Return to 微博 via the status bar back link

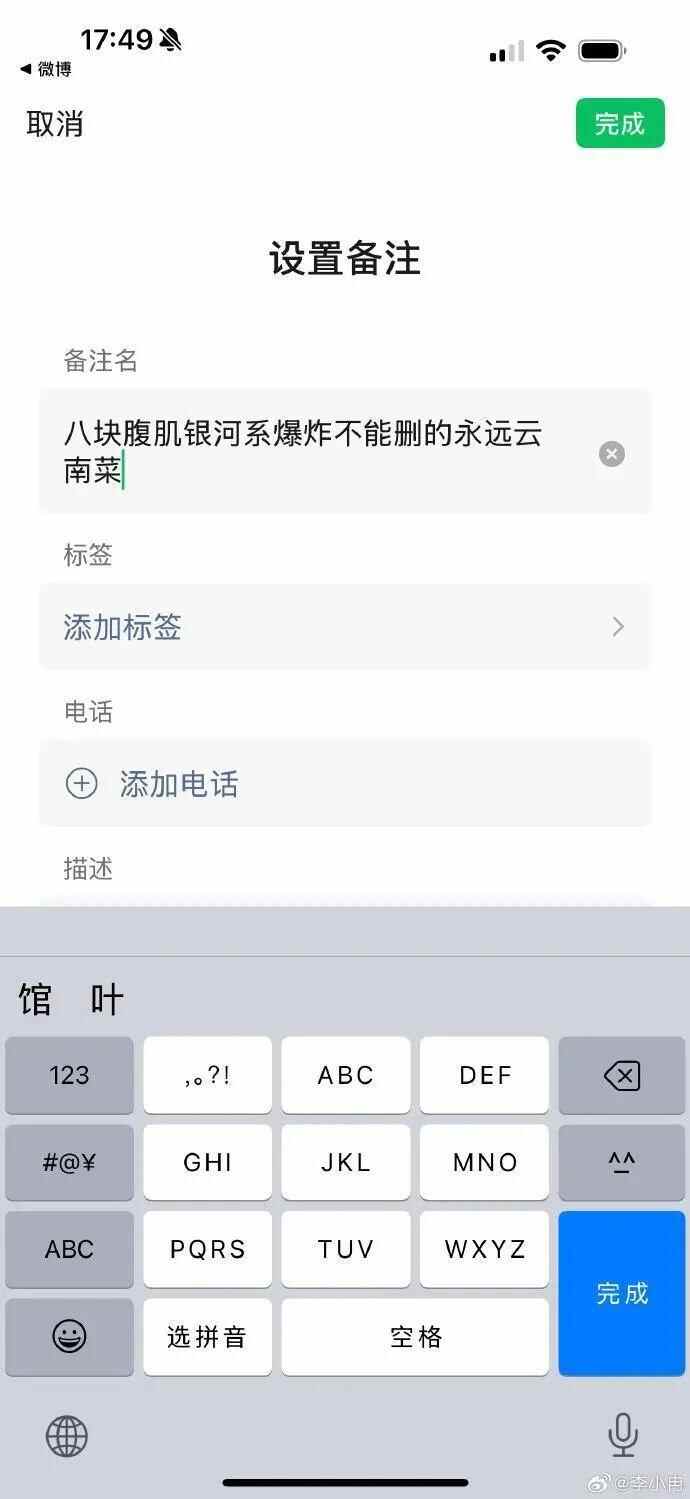46,69
